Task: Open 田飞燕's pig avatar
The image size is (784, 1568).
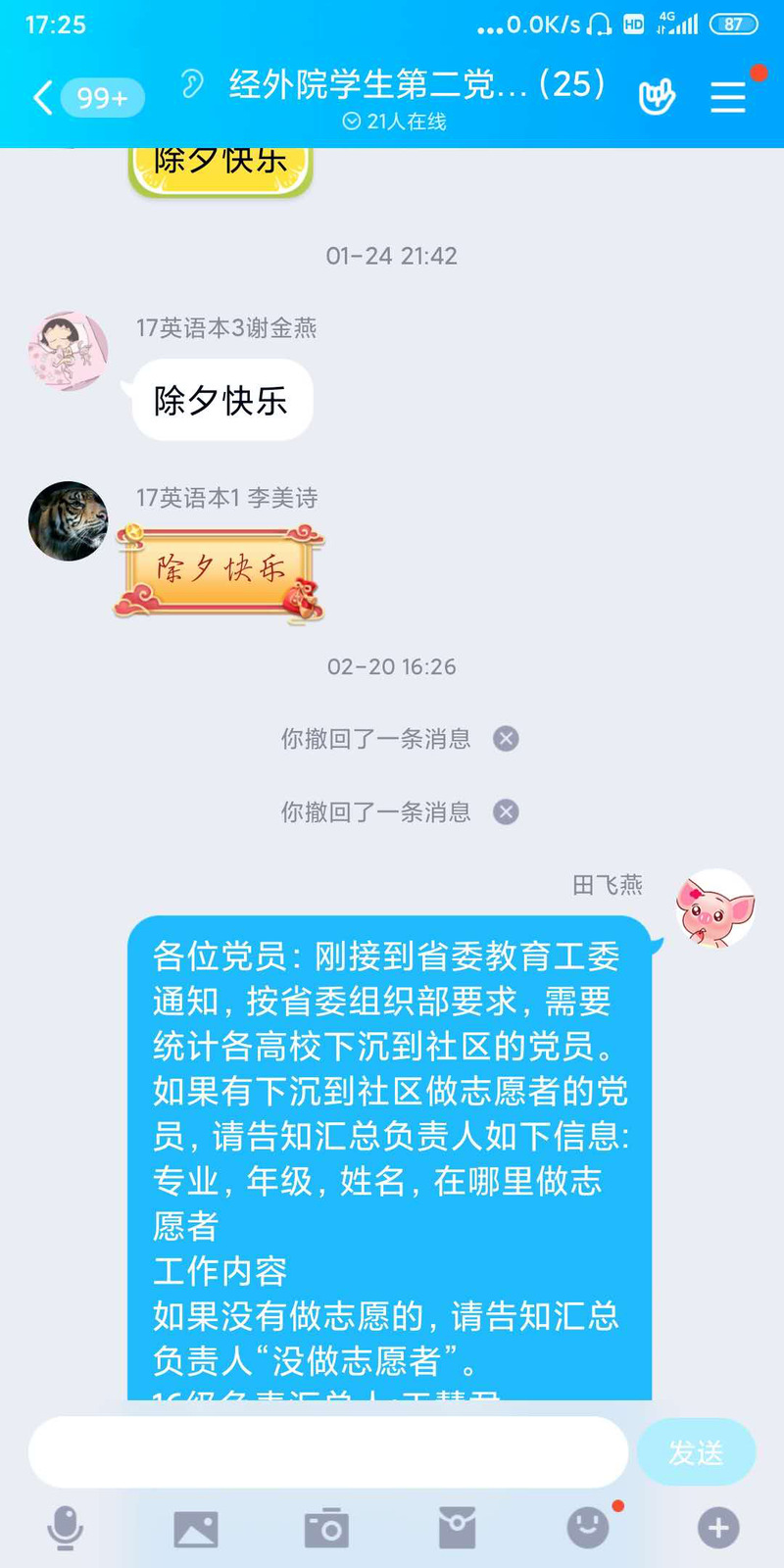Action: pyautogui.click(x=715, y=908)
